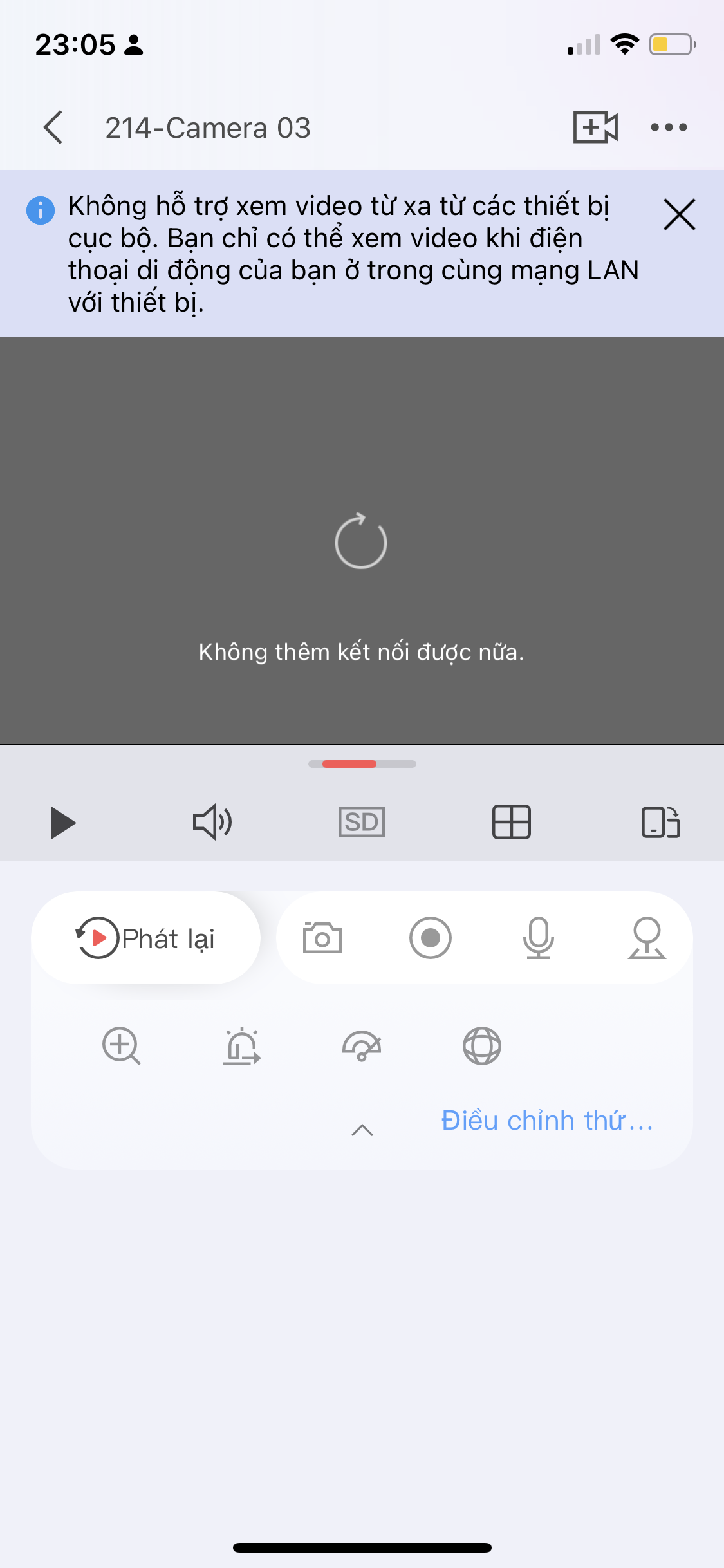The image size is (724, 1568).
Task: Tap the alarm output icon
Action: tap(241, 1046)
